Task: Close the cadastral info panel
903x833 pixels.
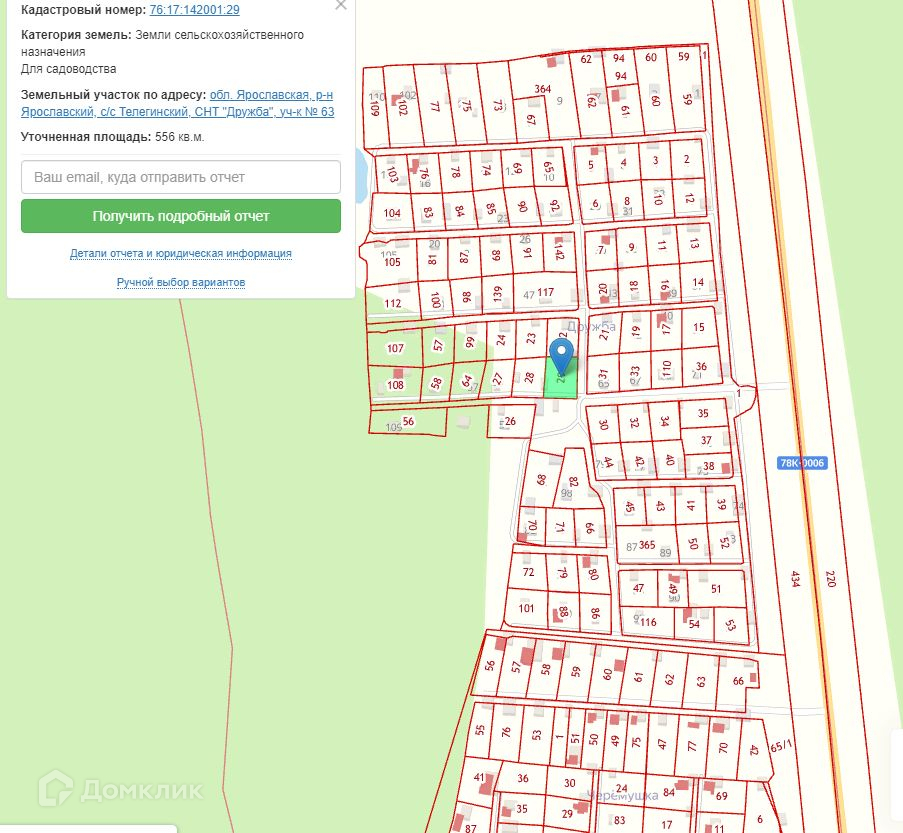Action: (x=341, y=5)
